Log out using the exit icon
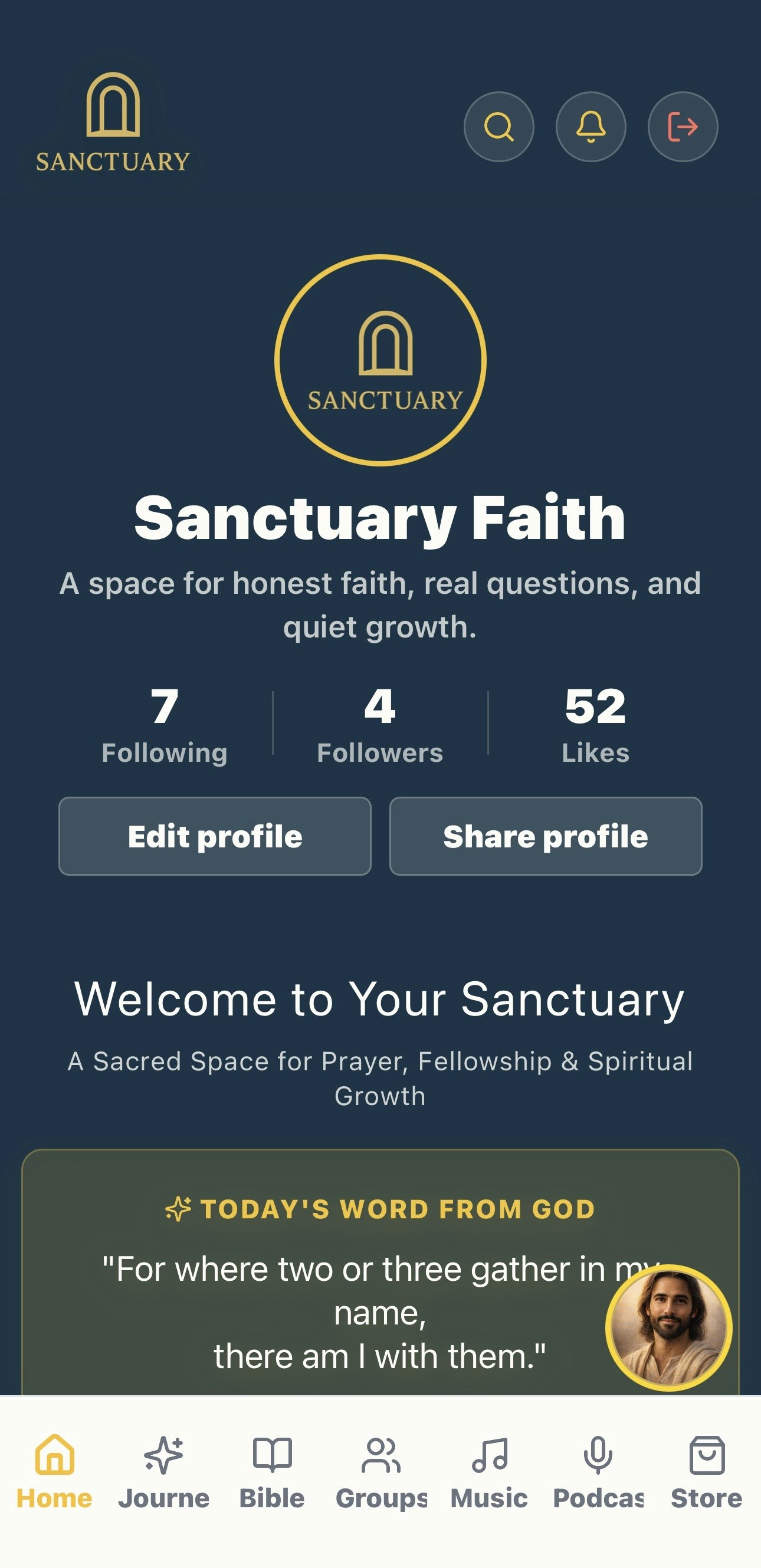This screenshot has height=1568, width=761. [683, 126]
